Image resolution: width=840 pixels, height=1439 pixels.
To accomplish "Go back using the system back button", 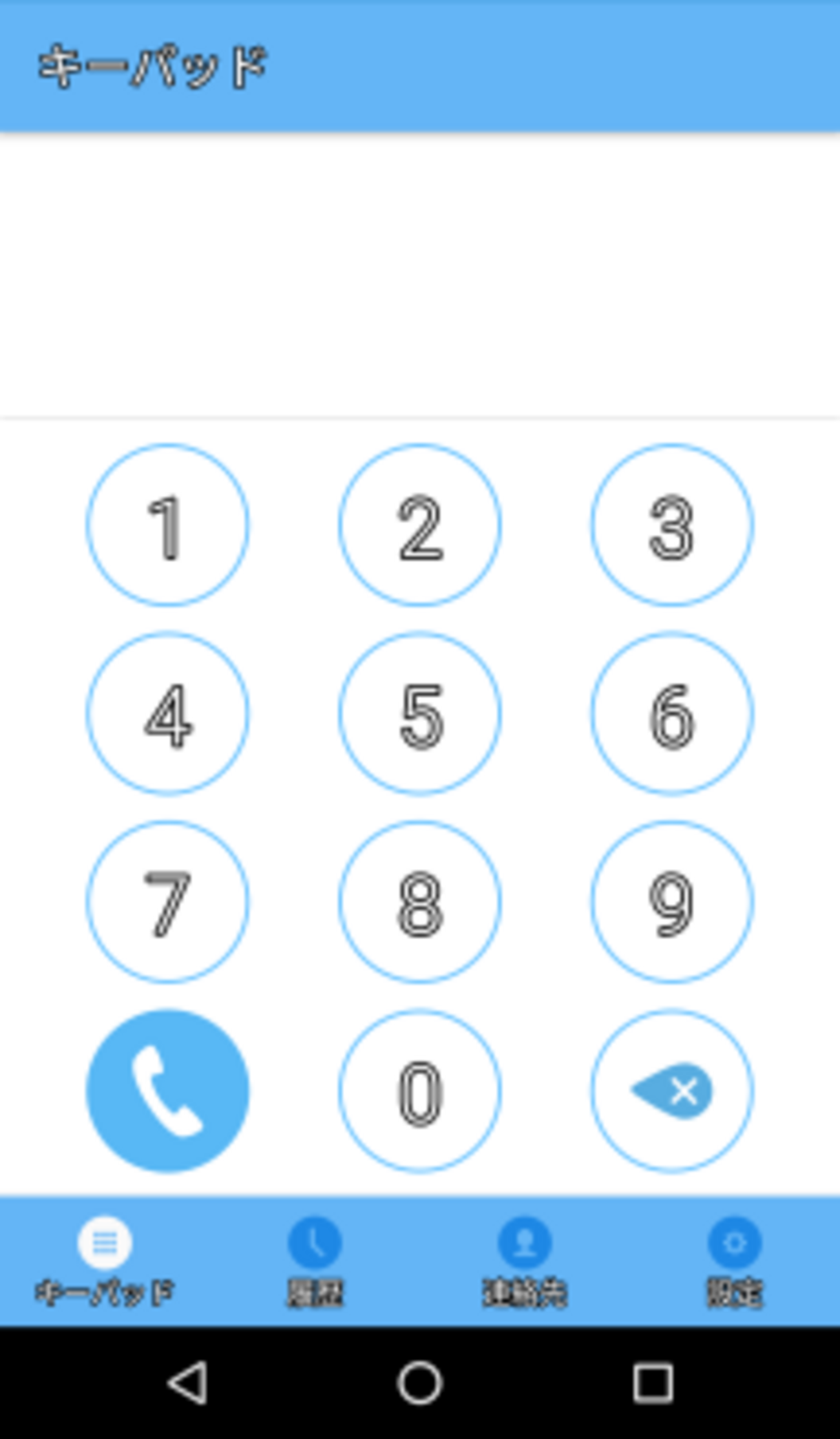I will coord(187,1383).
